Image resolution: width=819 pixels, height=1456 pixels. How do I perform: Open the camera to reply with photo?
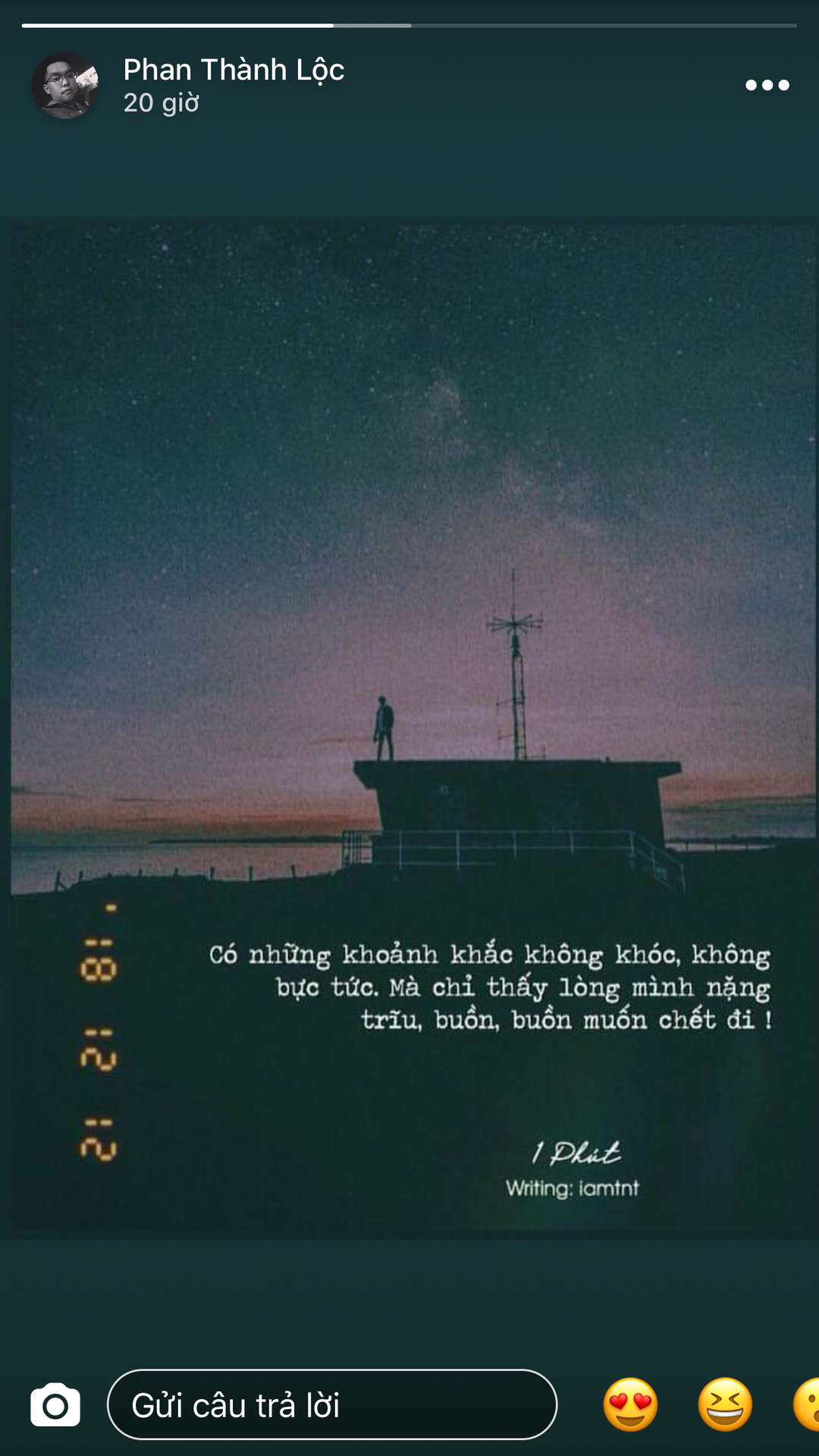point(55,1404)
